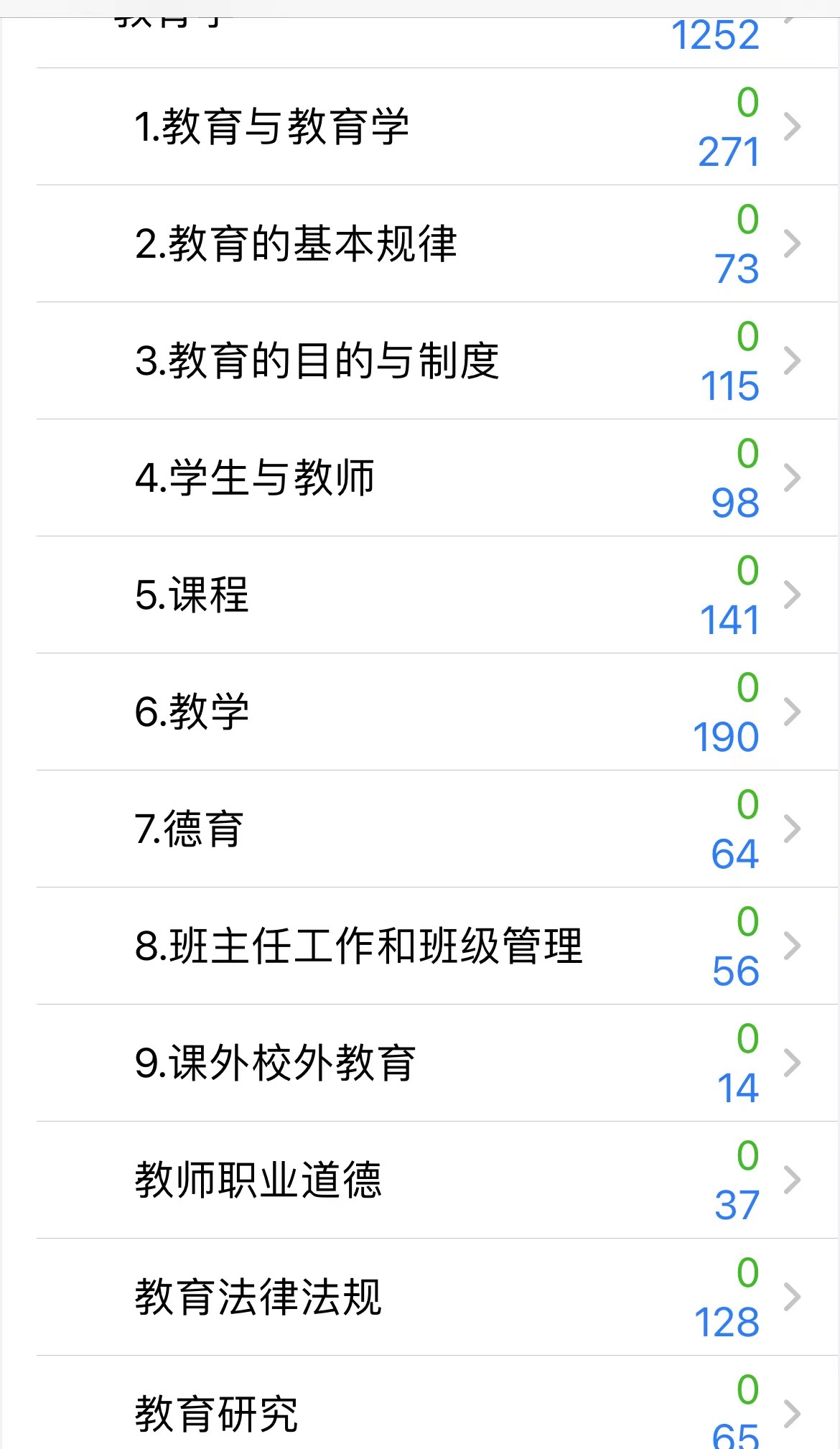The width and height of the screenshot is (840, 1449).
Task: Open the 6.教学 chapter
Action: pos(437,712)
